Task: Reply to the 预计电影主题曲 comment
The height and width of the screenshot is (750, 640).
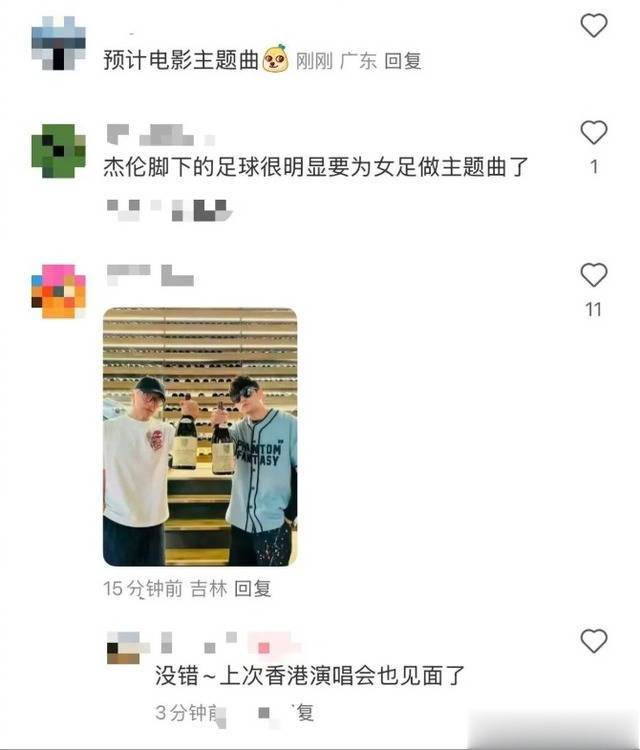Action: (x=403, y=61)
